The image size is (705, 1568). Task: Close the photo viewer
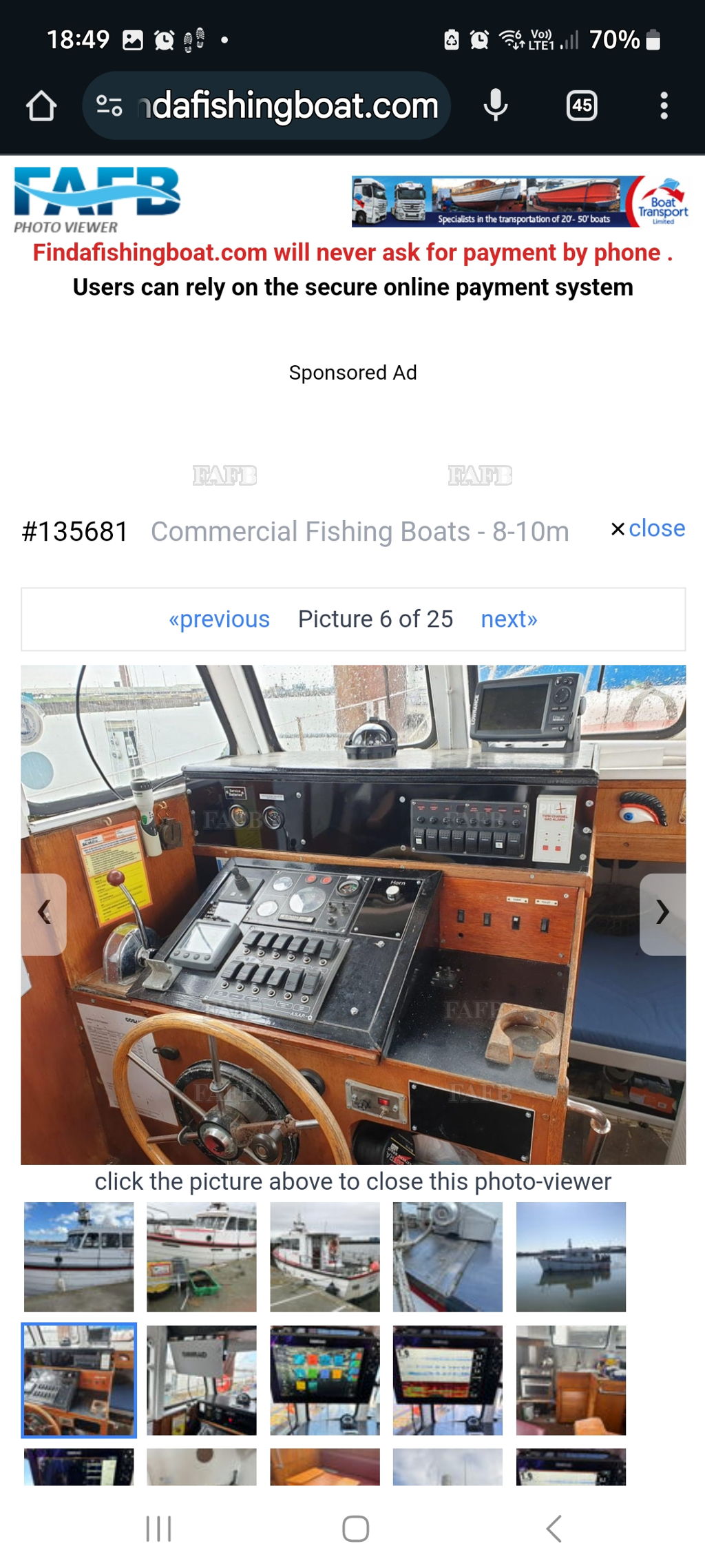tap(648, 528)
